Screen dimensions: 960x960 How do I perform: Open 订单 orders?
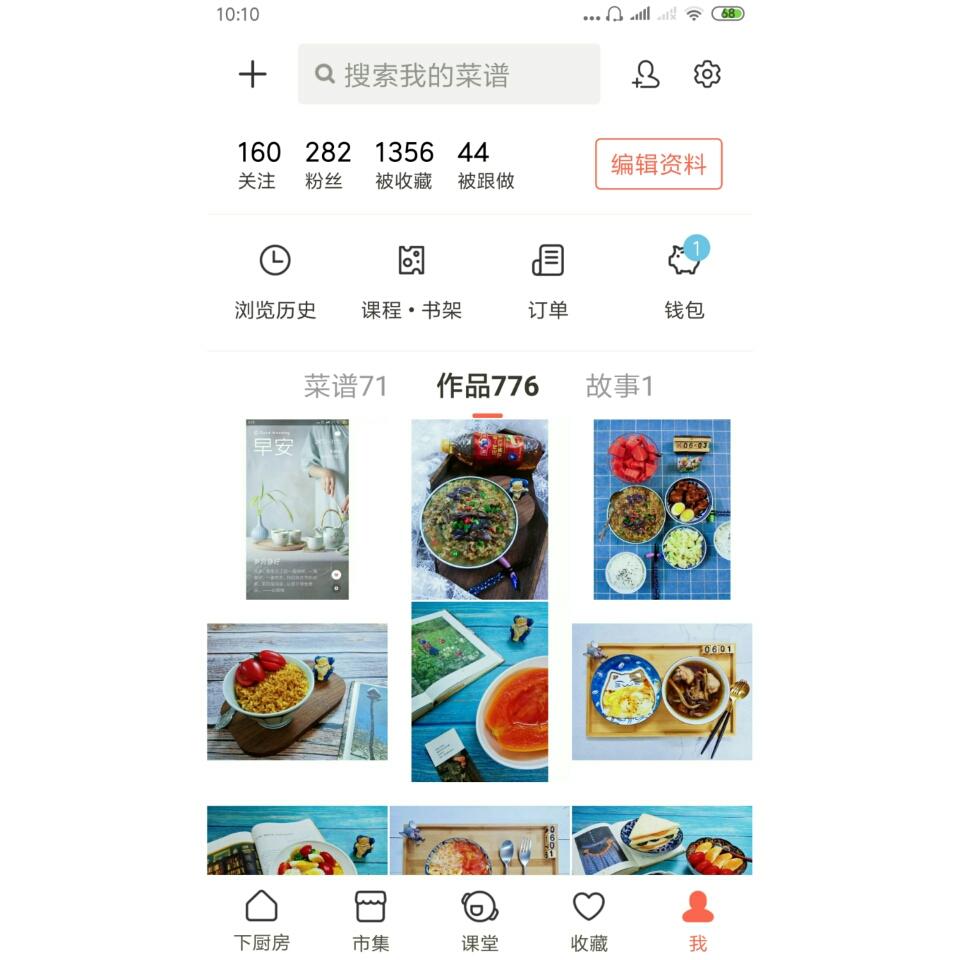click(x=548, y=282)
